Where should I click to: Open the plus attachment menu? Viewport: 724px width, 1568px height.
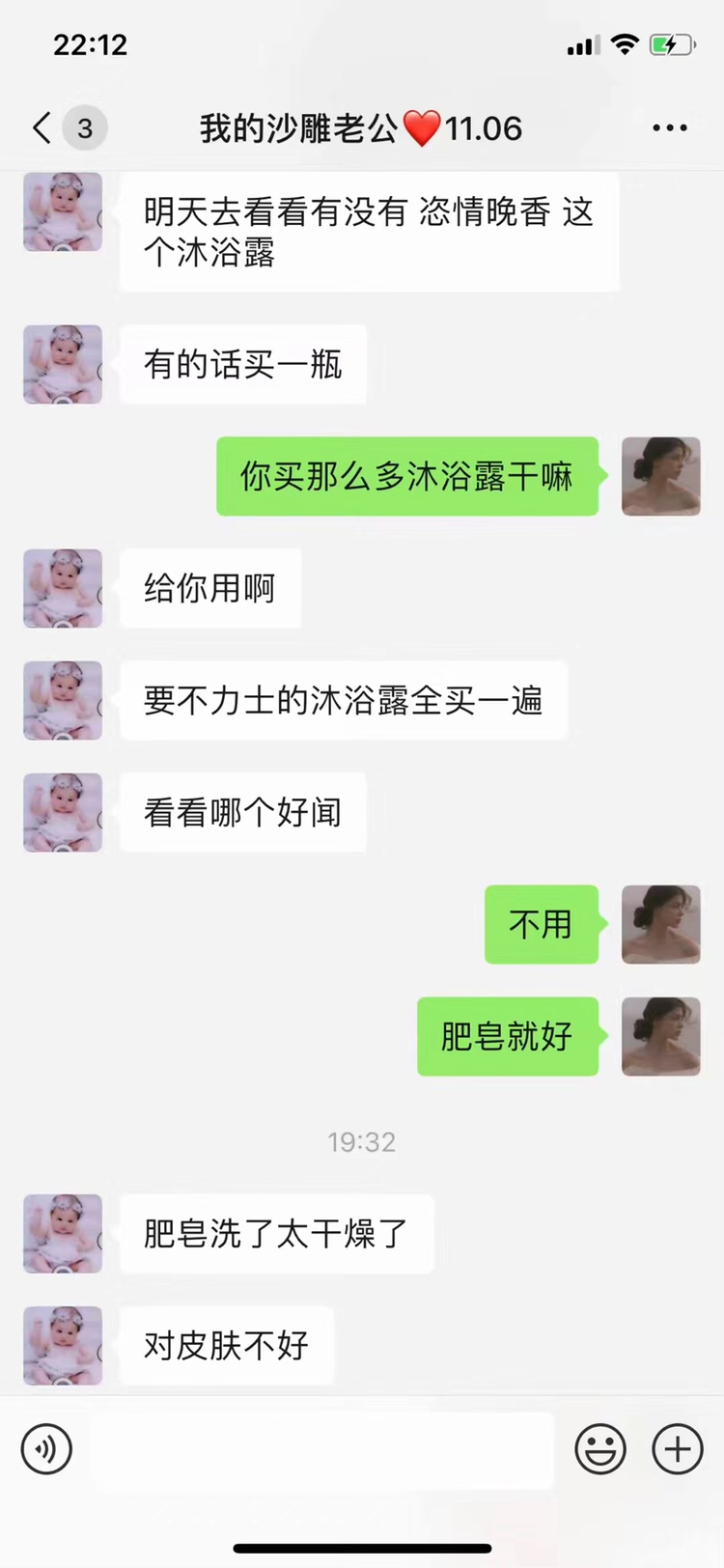coord(678,1448)
